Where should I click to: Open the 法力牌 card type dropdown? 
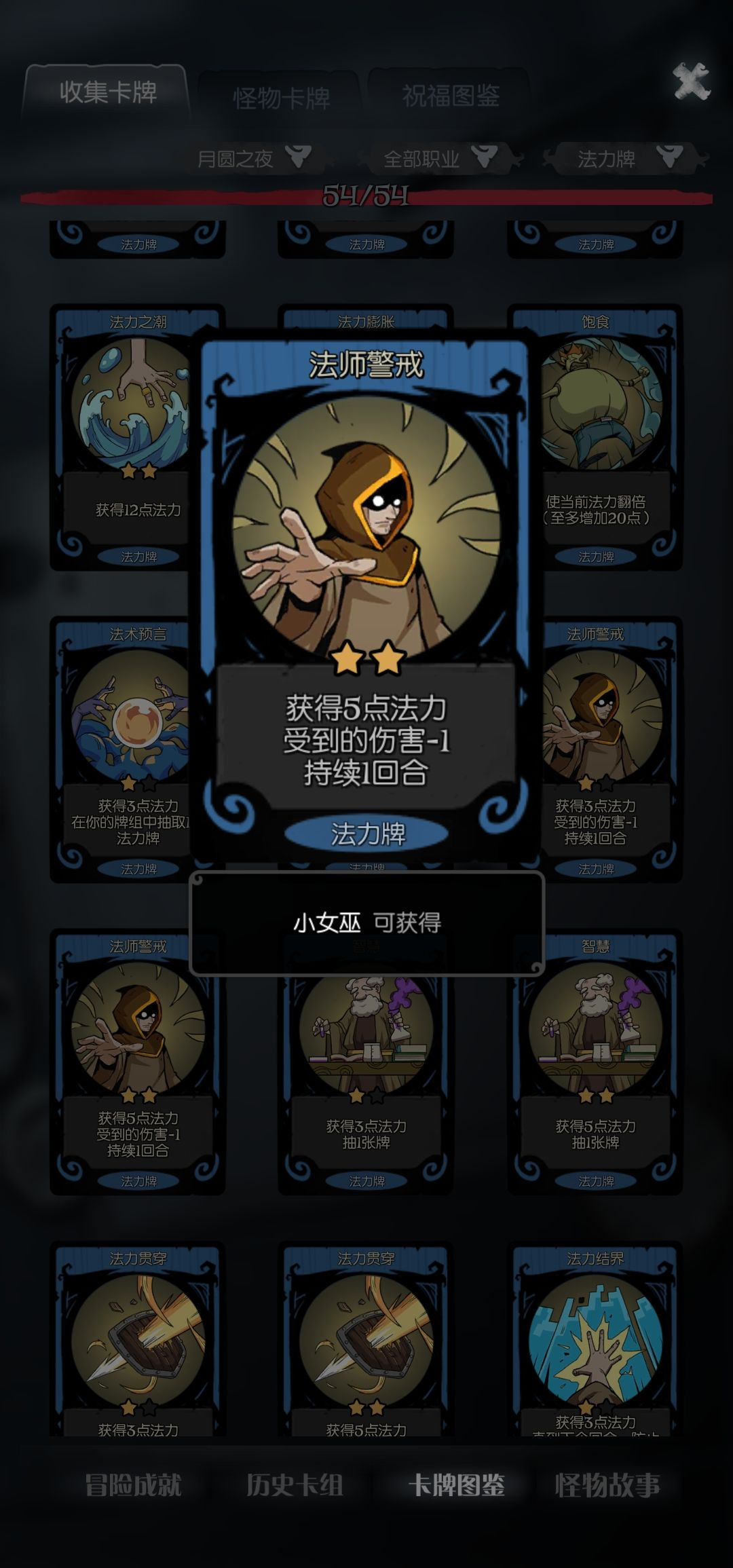(626, 159)
